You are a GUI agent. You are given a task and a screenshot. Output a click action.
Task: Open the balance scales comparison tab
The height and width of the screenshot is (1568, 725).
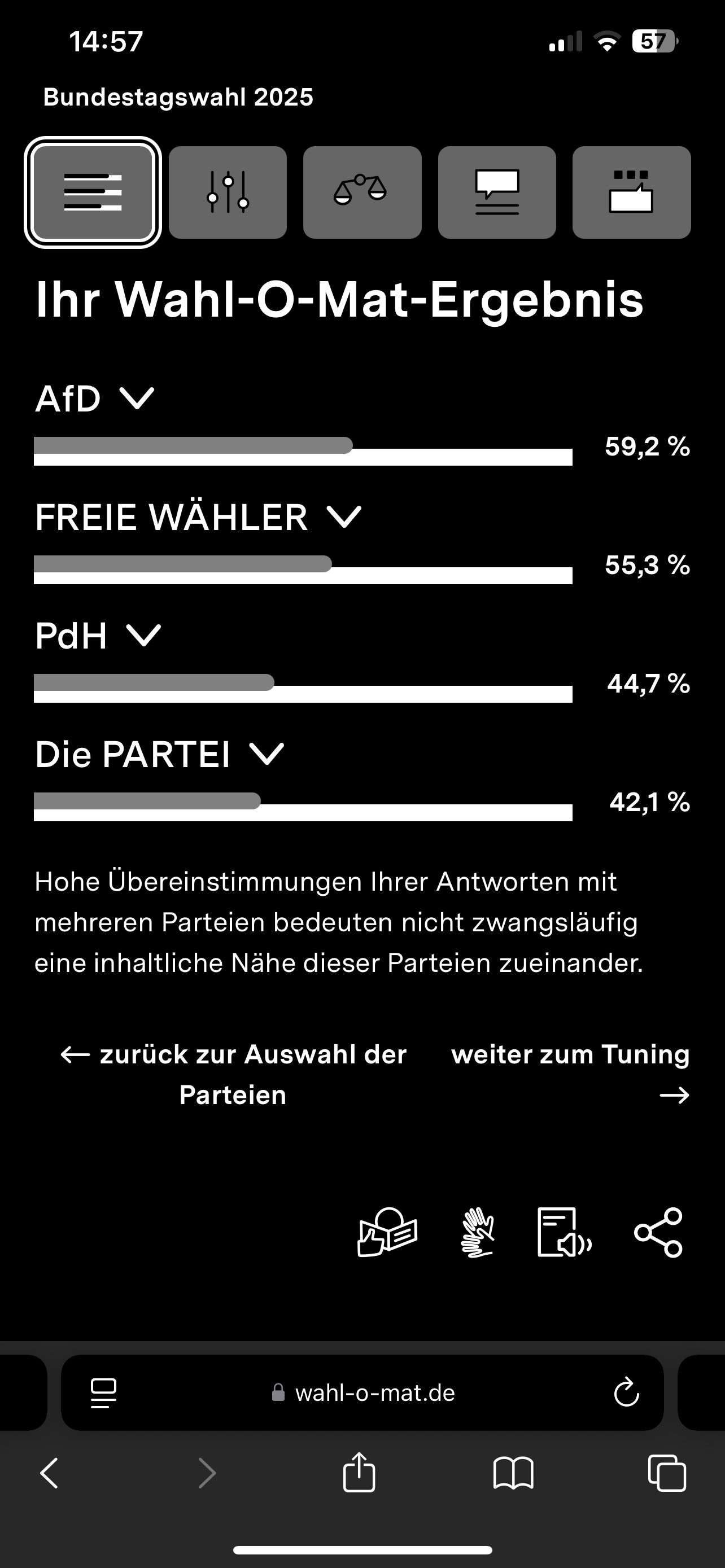pos(362,192)
